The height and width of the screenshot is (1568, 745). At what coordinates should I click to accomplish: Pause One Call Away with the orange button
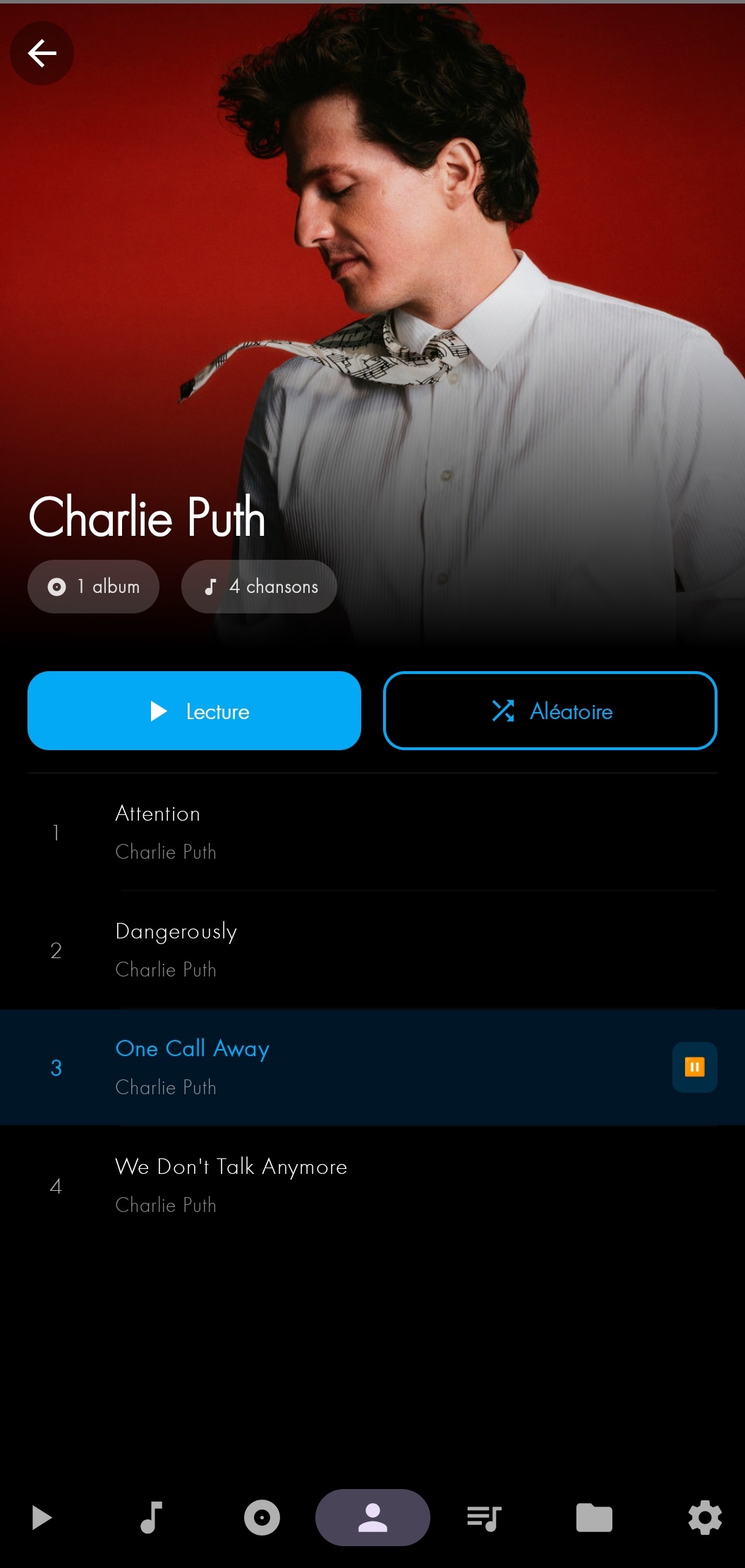tap(694, 1067)
